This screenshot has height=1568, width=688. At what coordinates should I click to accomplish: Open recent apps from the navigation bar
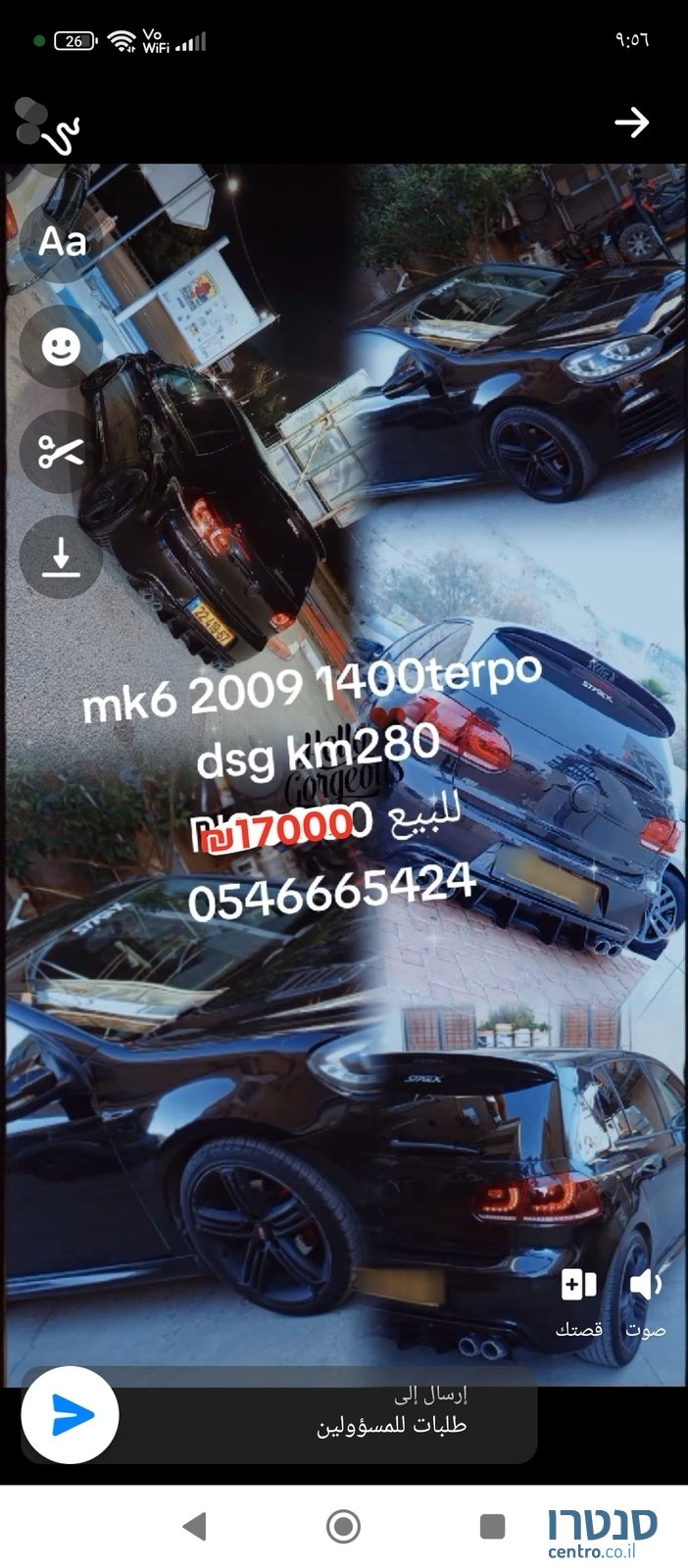click(x=492, y=1526)
